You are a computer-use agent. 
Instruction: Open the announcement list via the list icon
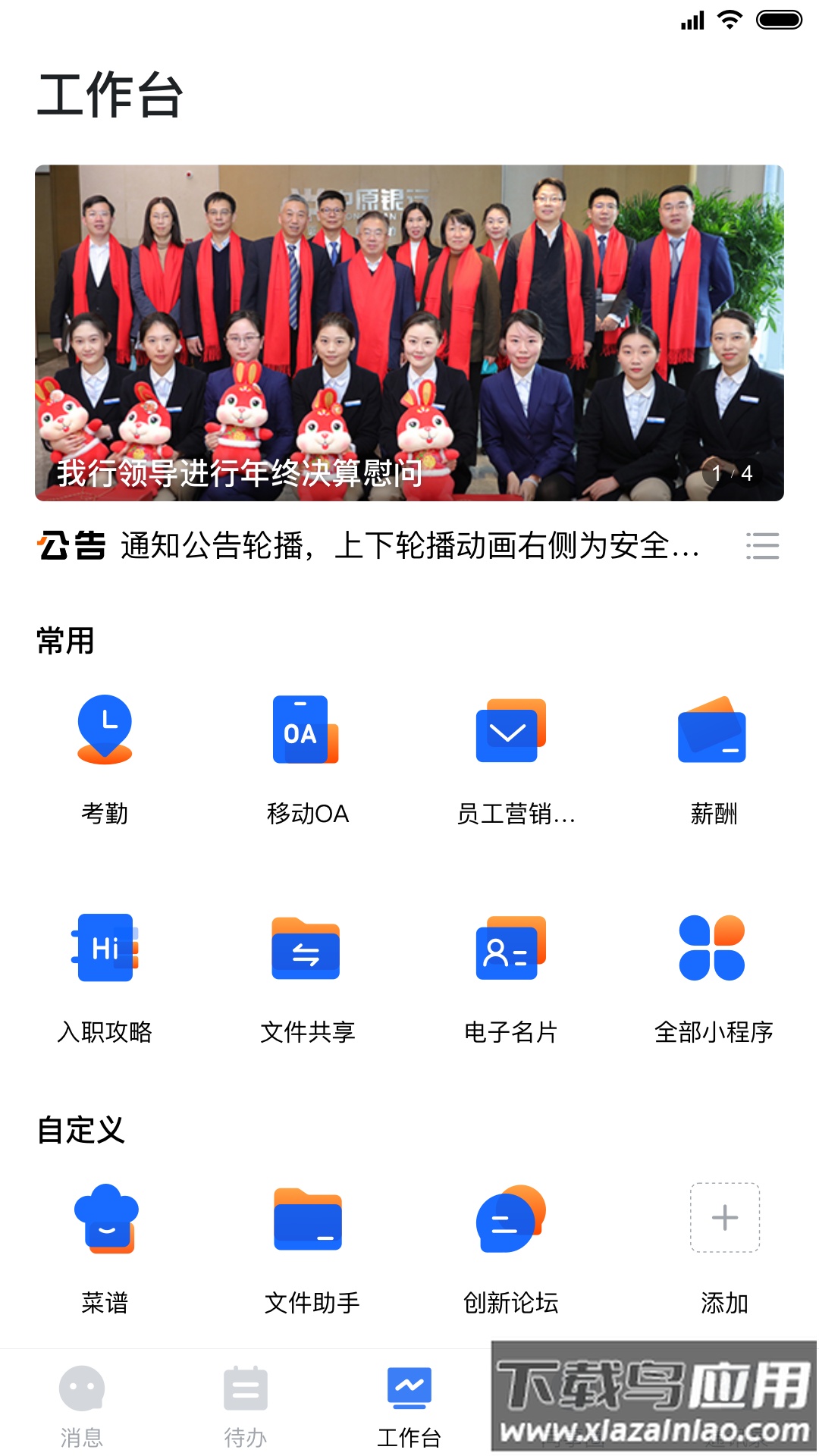(763, 548)
